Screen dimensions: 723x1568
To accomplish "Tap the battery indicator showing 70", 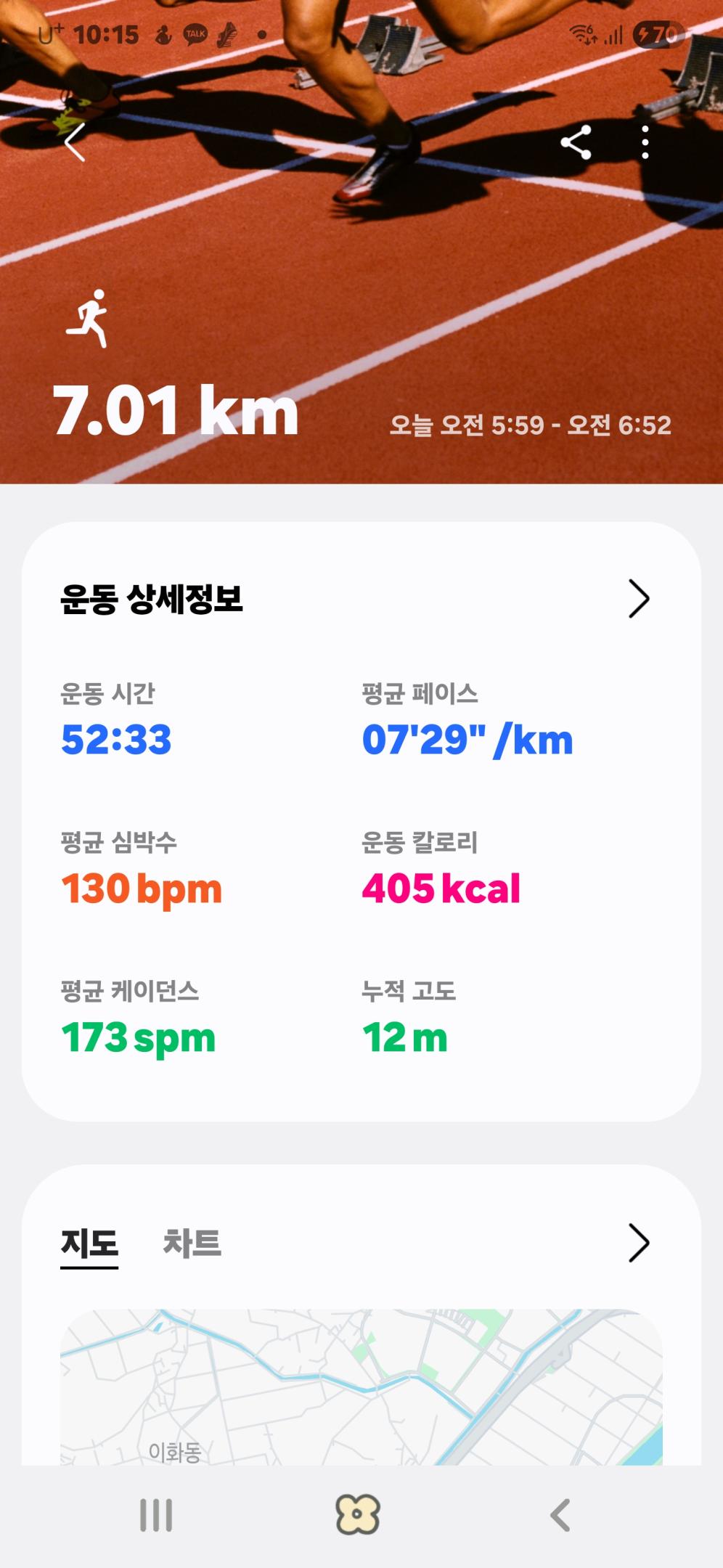I will (657, 33).
